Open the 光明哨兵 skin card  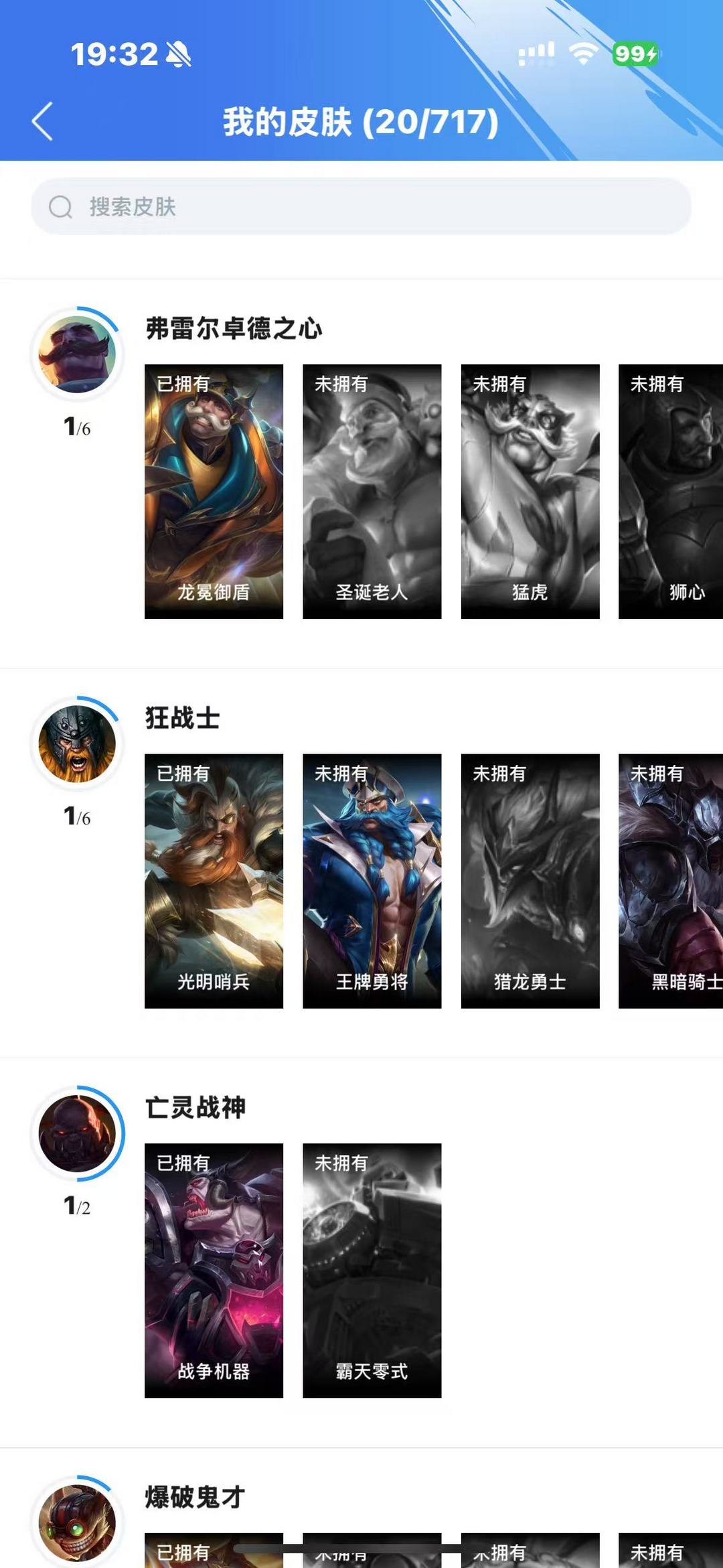pos(214,881)
